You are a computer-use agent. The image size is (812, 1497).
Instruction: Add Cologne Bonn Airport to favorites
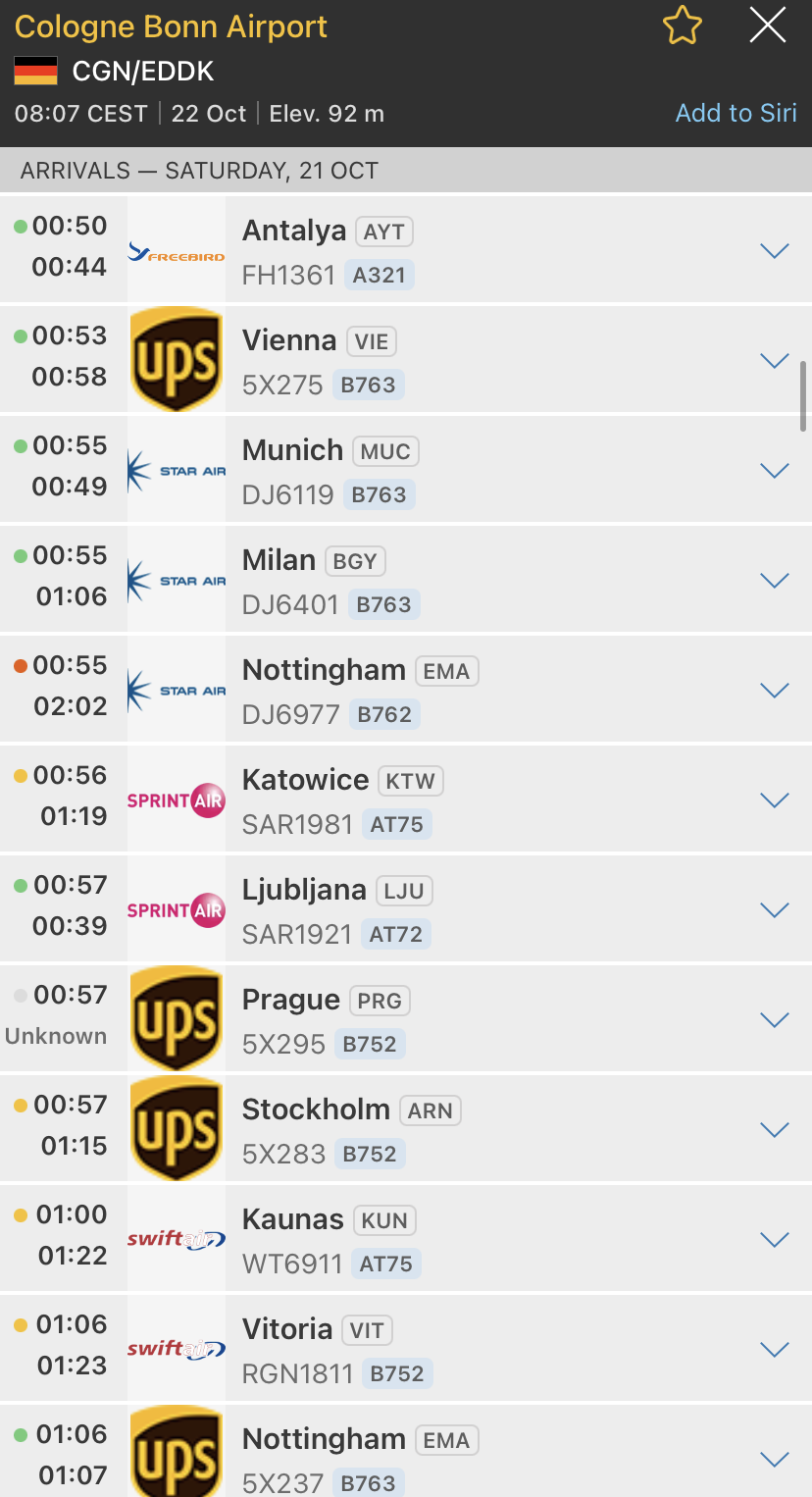(x=682, y=26)
